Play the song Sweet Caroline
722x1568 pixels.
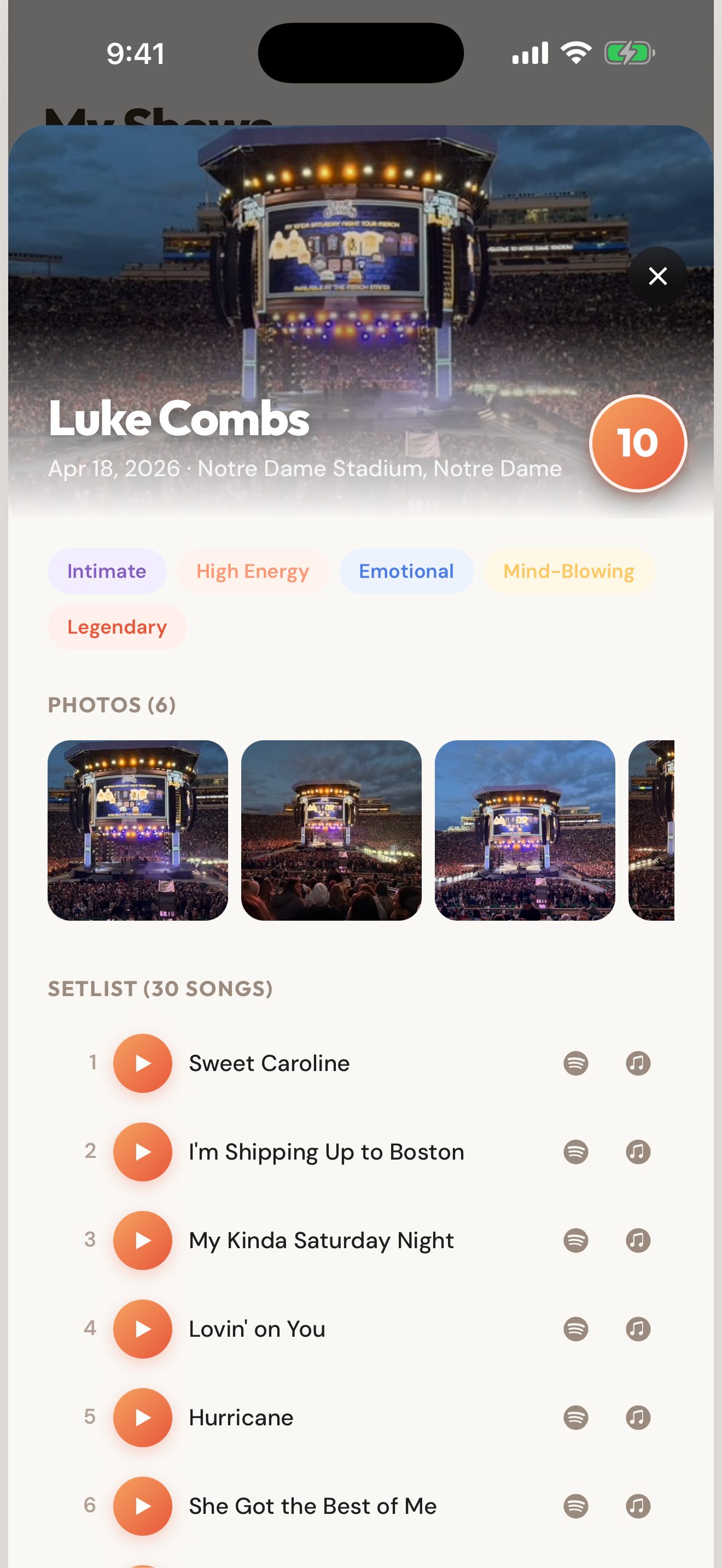[143, 1063]
